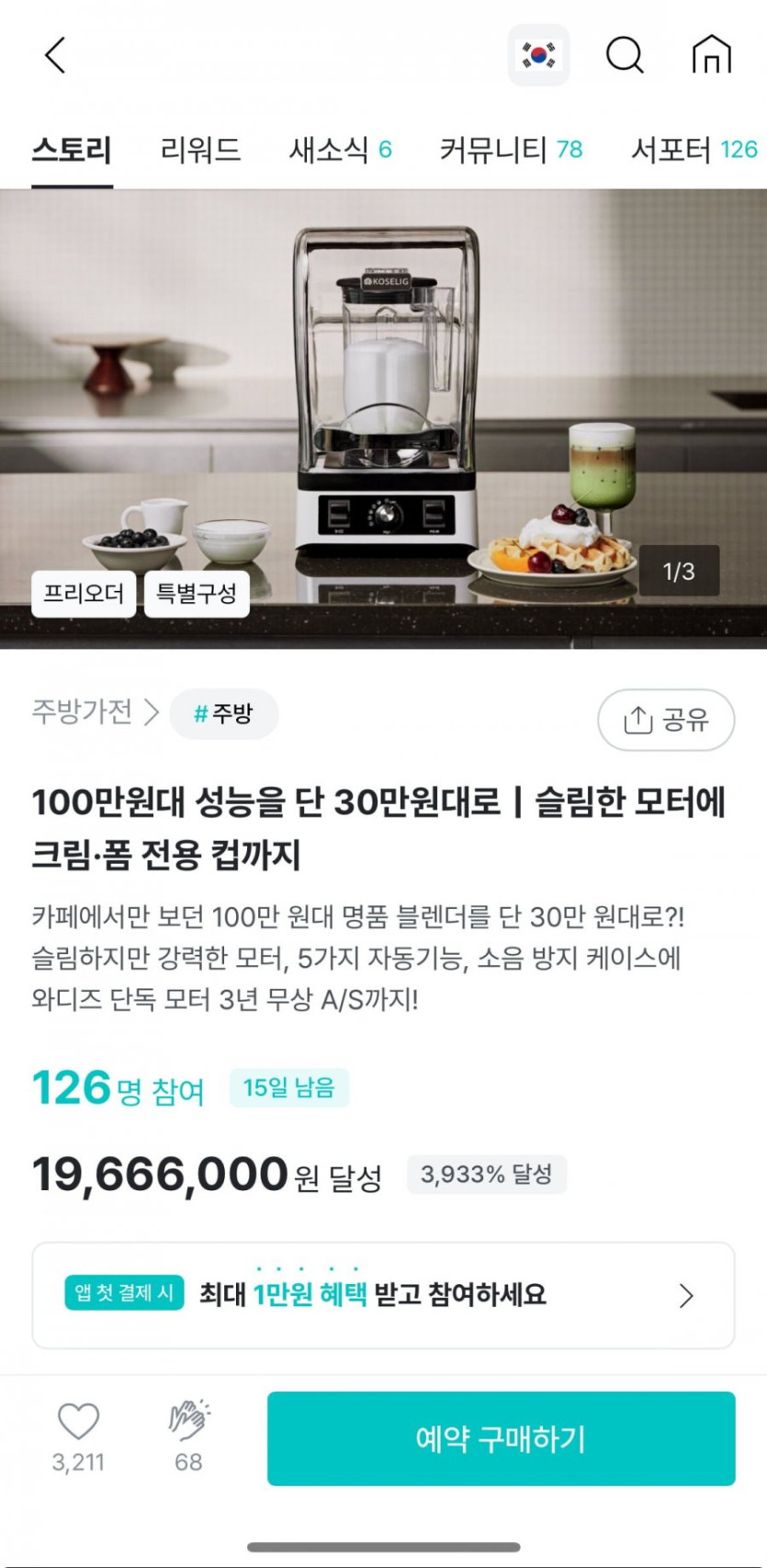The height and width of the screenshot is (1568, 767).
Task: Open the 주방가전 category link
Action: click(94, 712)
